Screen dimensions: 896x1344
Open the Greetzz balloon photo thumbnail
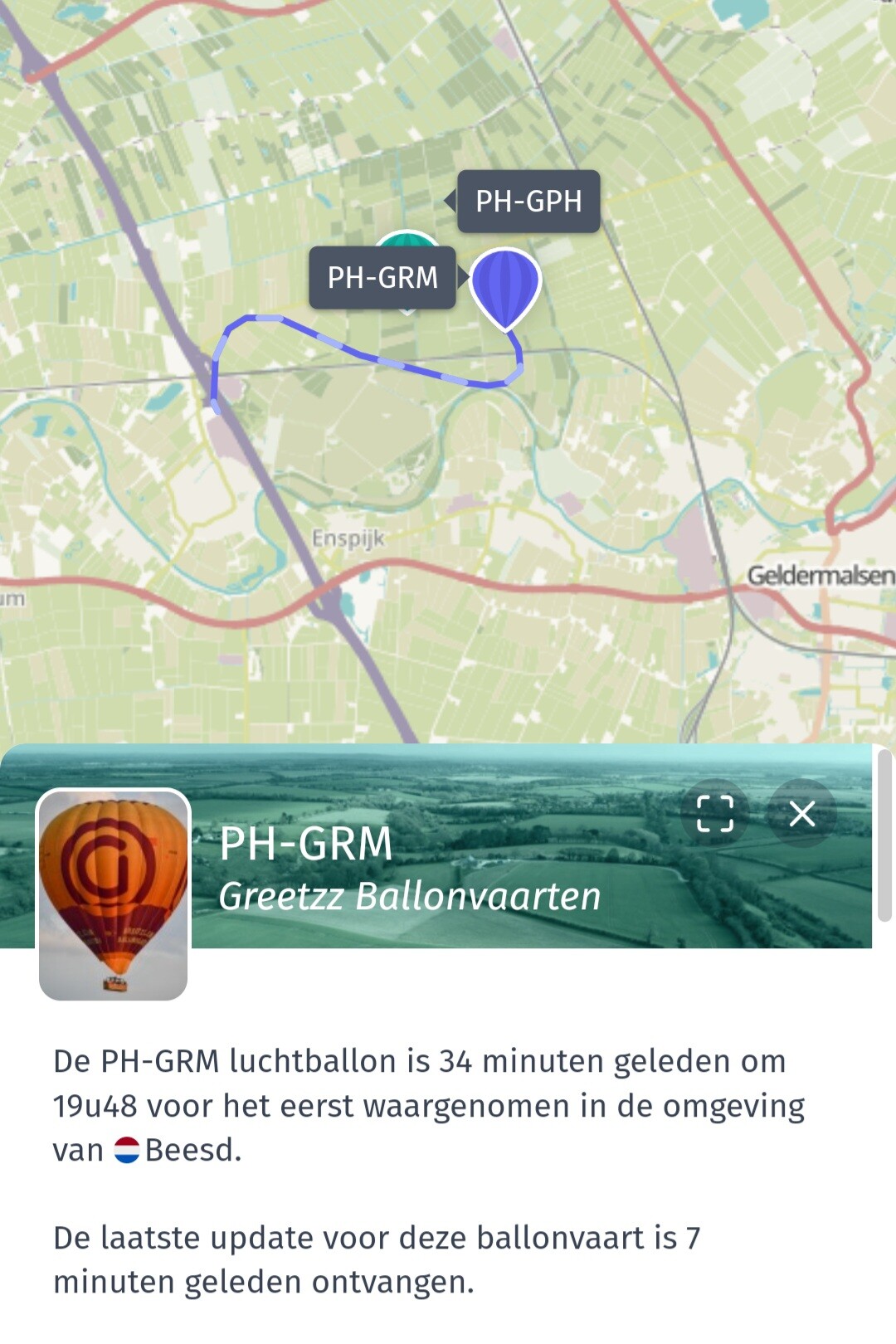tap(114, 894)
